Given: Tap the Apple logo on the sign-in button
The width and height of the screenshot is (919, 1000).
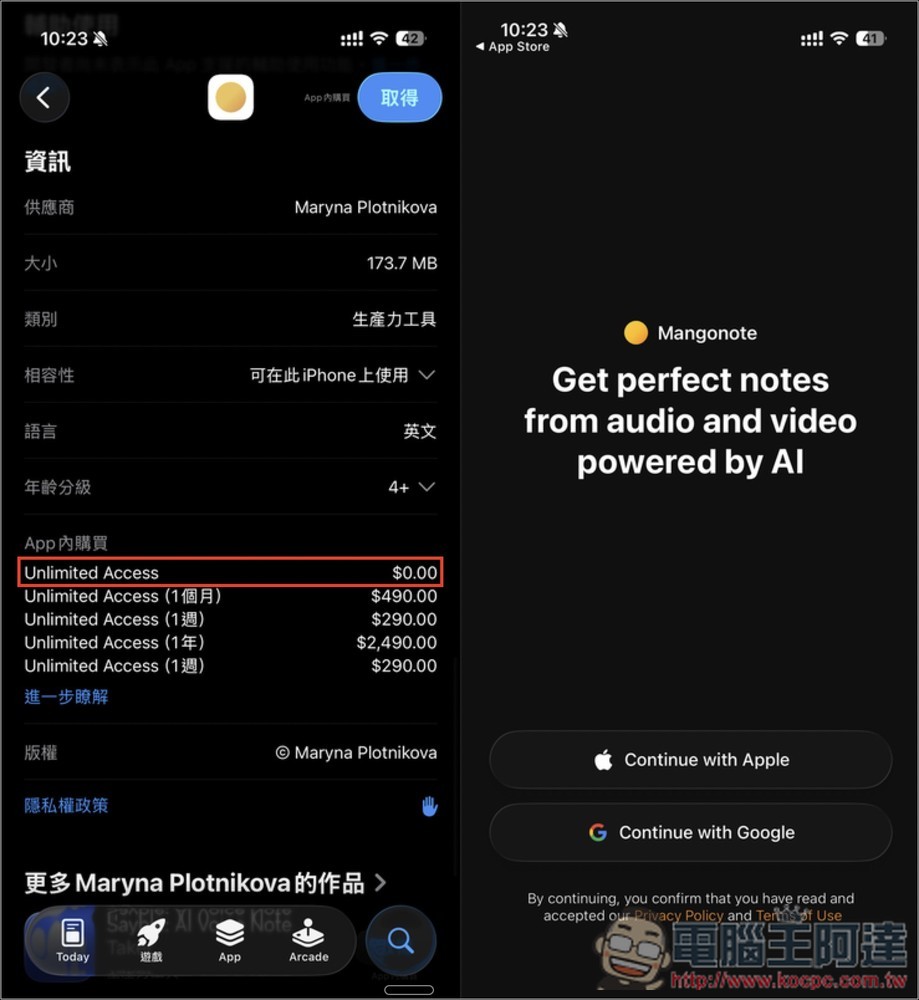Looking at the screenshot, I should (x=601, y=760).
